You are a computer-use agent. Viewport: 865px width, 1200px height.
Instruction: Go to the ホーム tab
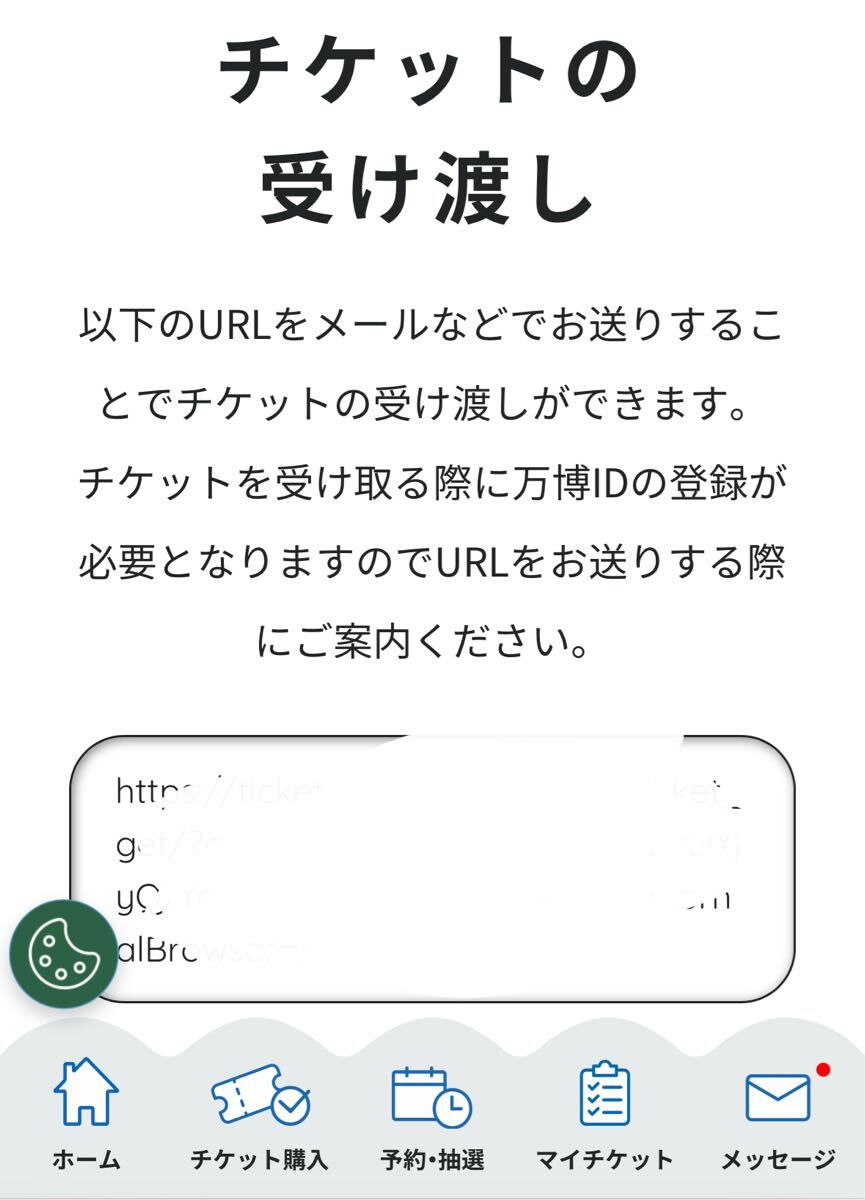point(86,1114)
